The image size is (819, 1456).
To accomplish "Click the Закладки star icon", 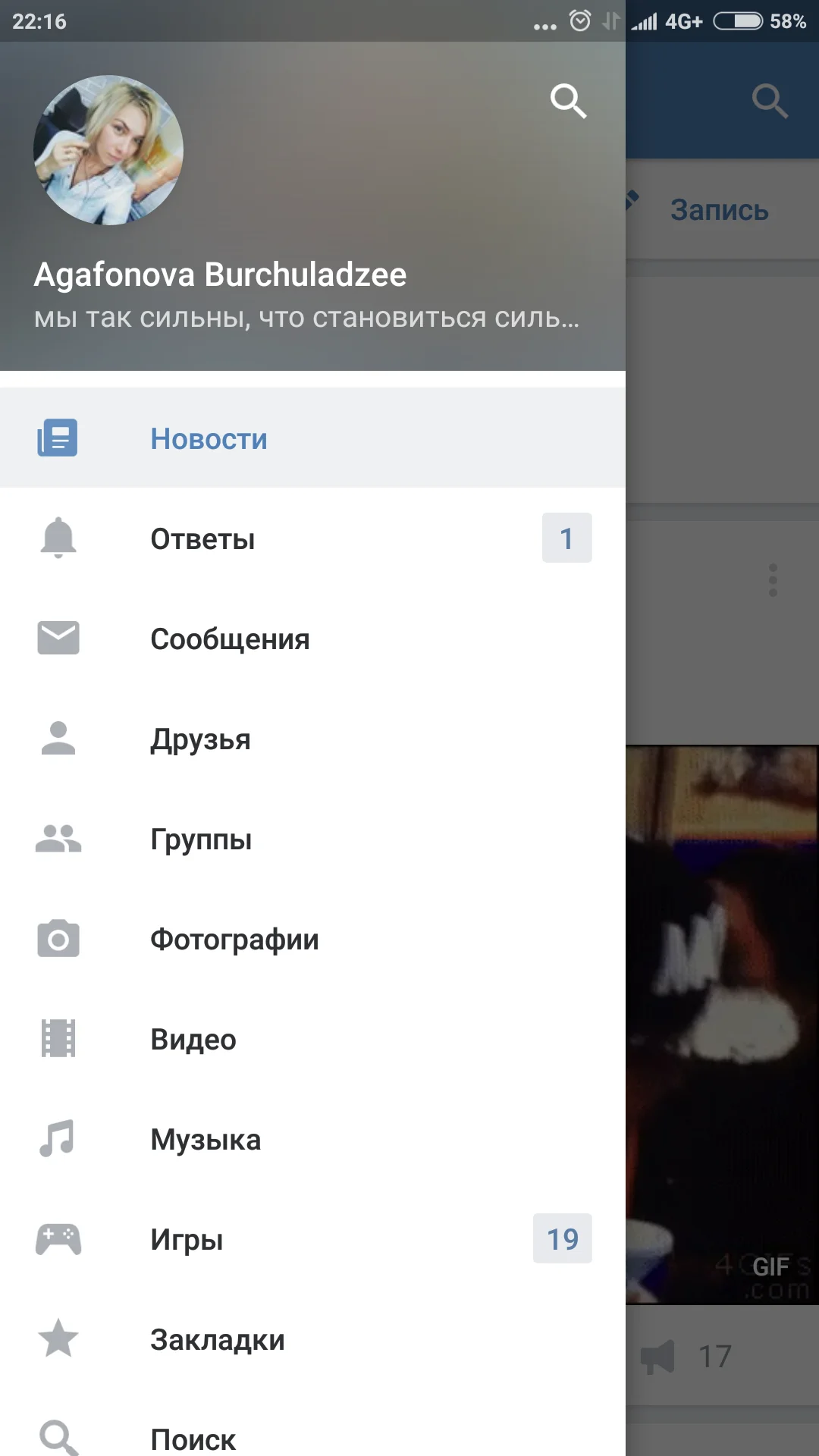I will click(x=58, y=1339).
